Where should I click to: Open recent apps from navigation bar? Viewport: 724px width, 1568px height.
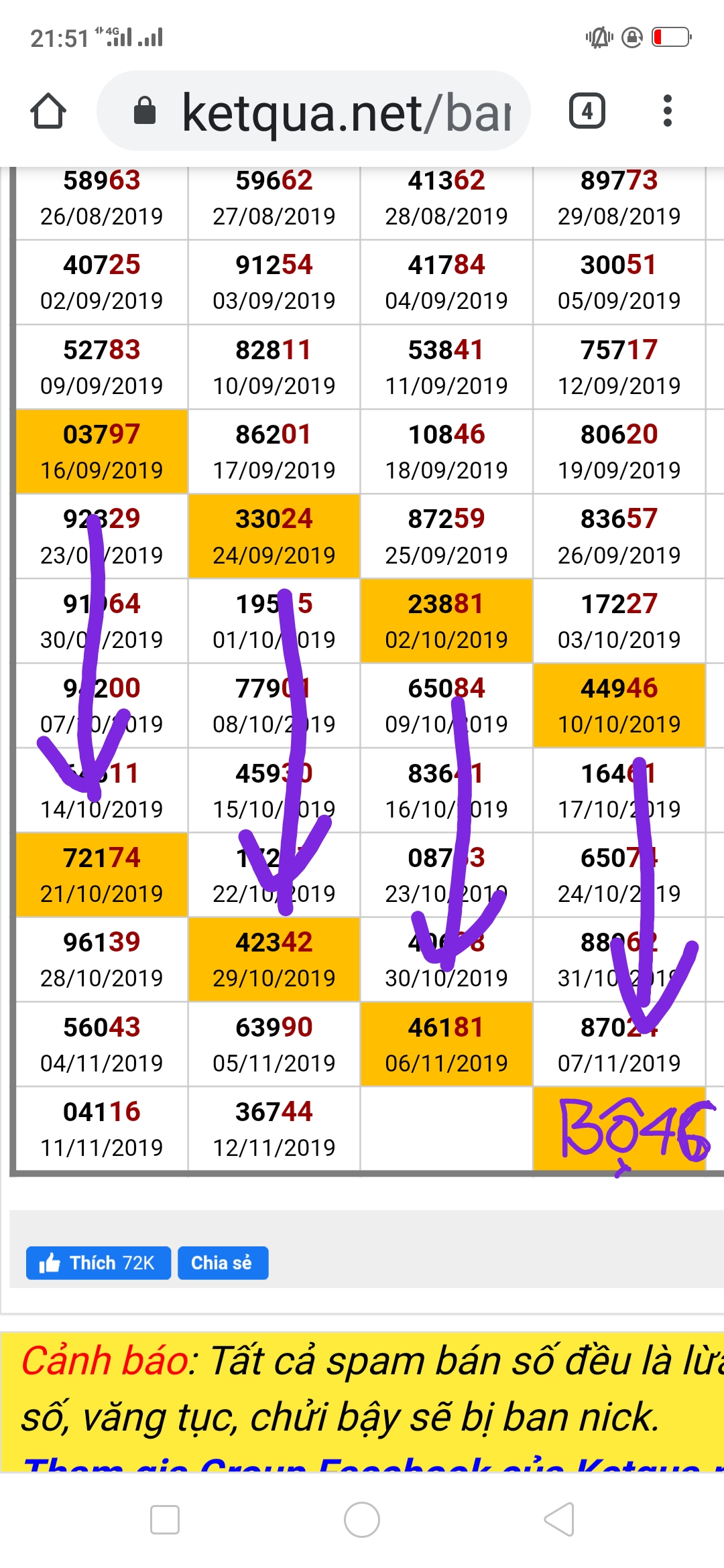click(165, 1519)
